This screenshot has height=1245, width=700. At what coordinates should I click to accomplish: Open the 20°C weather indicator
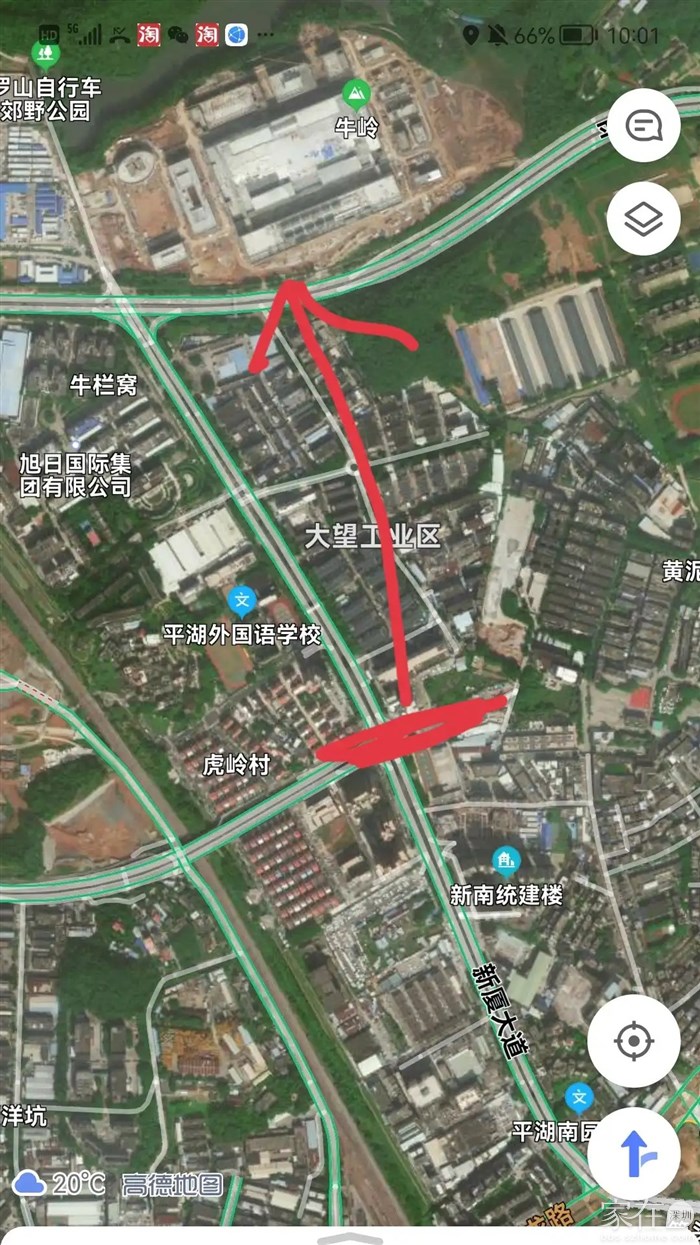click(59, 1184)
